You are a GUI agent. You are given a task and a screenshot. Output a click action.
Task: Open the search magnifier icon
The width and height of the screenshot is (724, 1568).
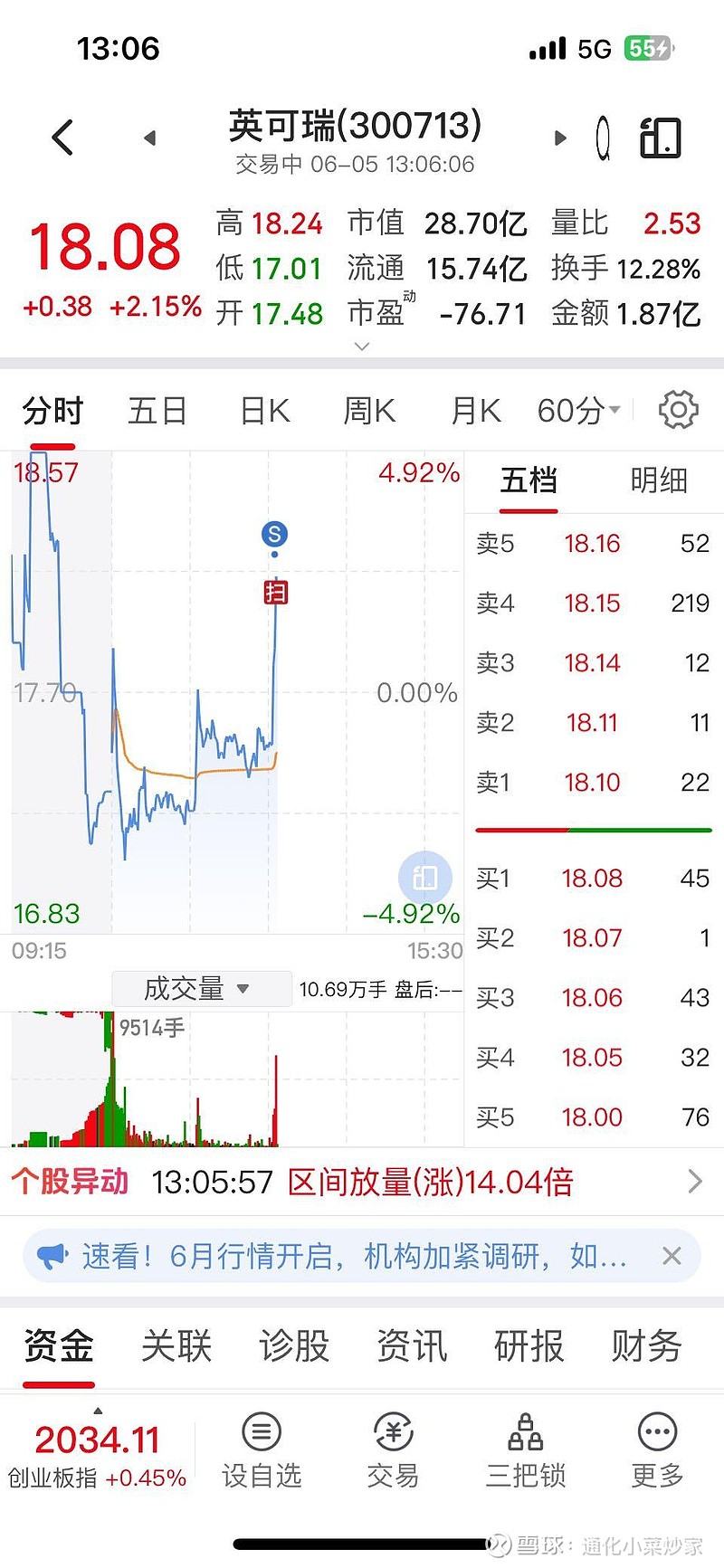[604, 138]
